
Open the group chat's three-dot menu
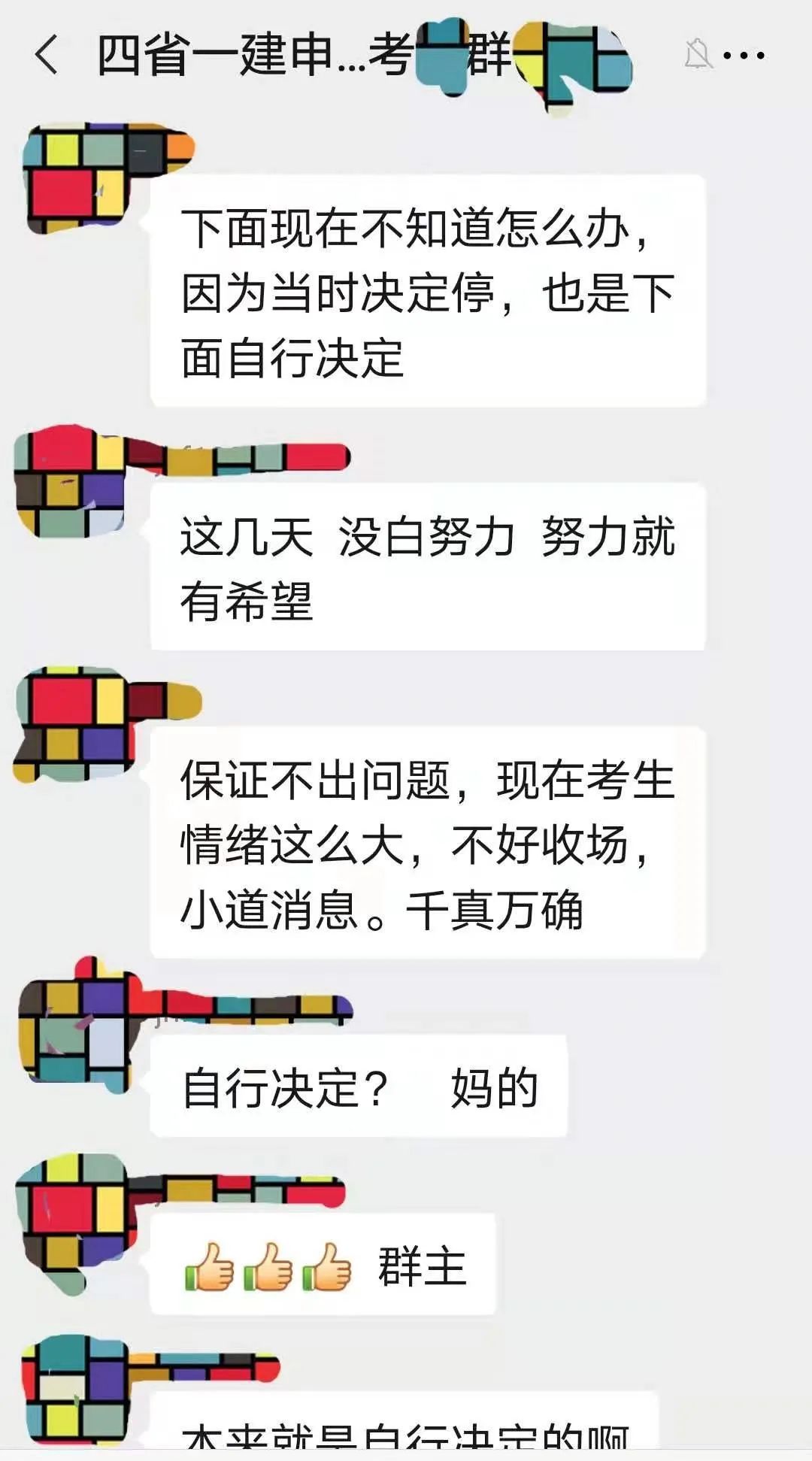[x=744, y=56]
